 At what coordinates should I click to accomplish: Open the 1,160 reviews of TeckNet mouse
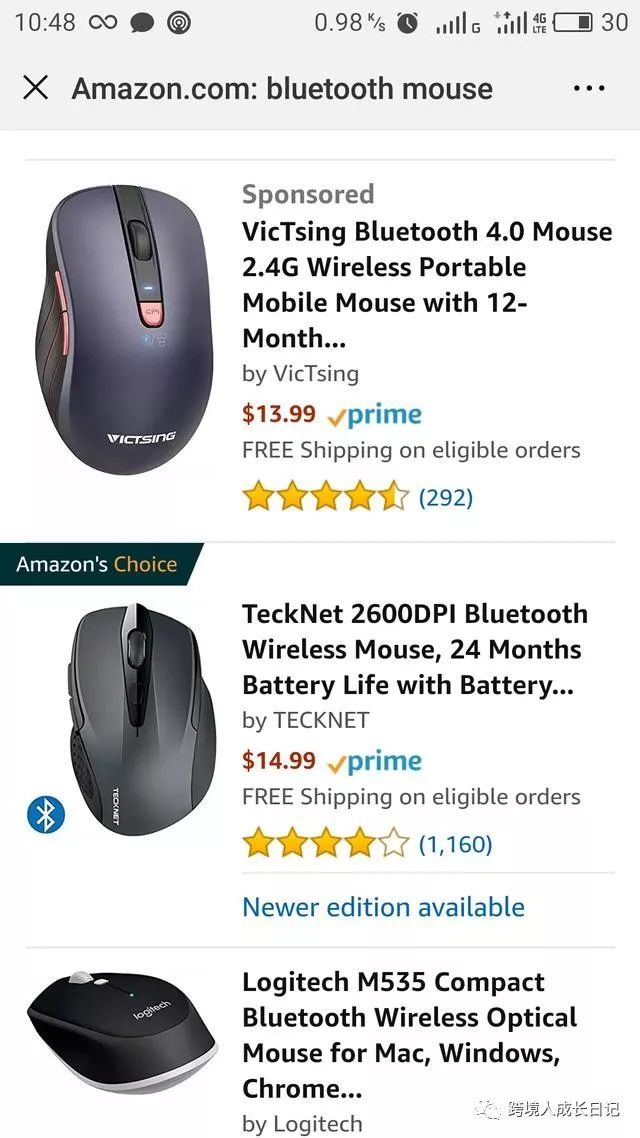[x=455, y=844]
